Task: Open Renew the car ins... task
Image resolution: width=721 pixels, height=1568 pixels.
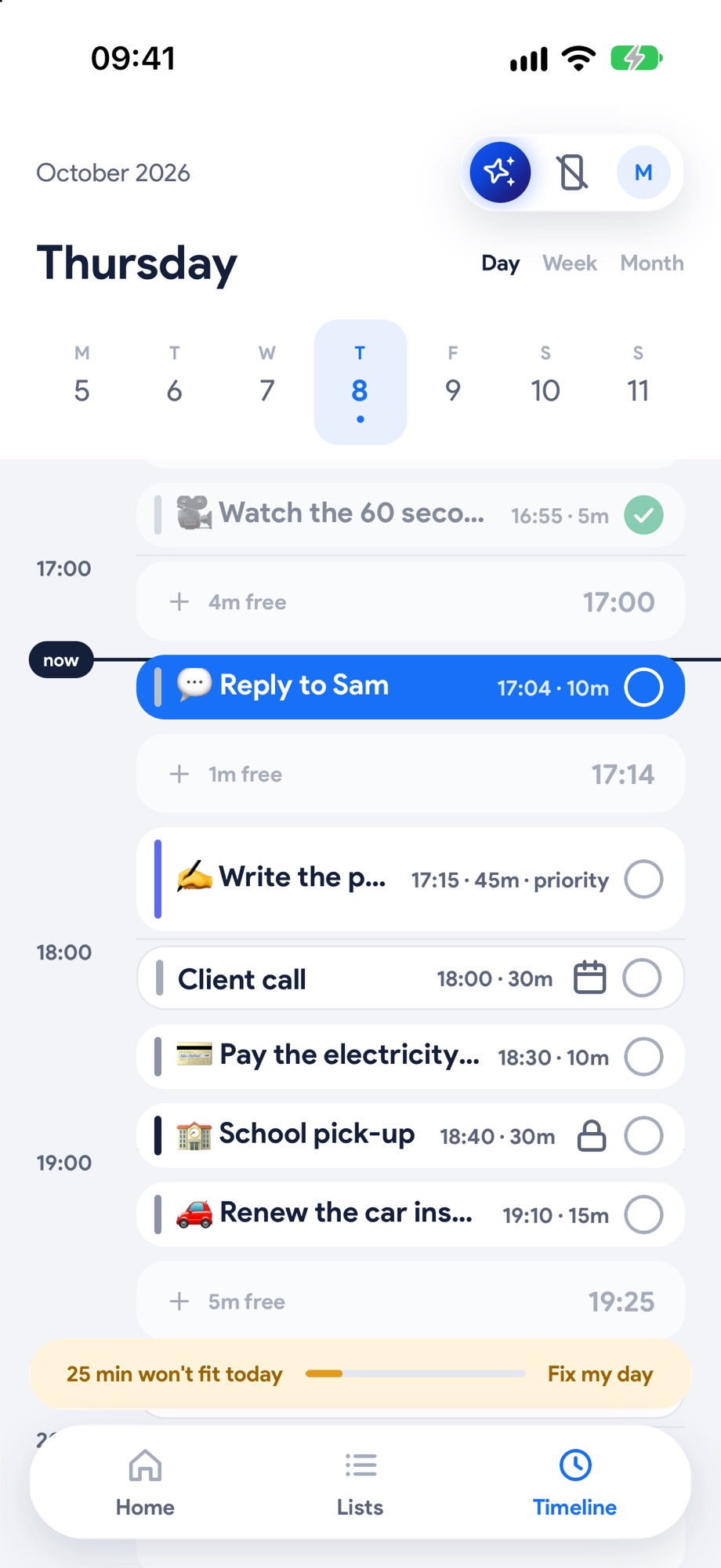Action: coord(411,1214)
